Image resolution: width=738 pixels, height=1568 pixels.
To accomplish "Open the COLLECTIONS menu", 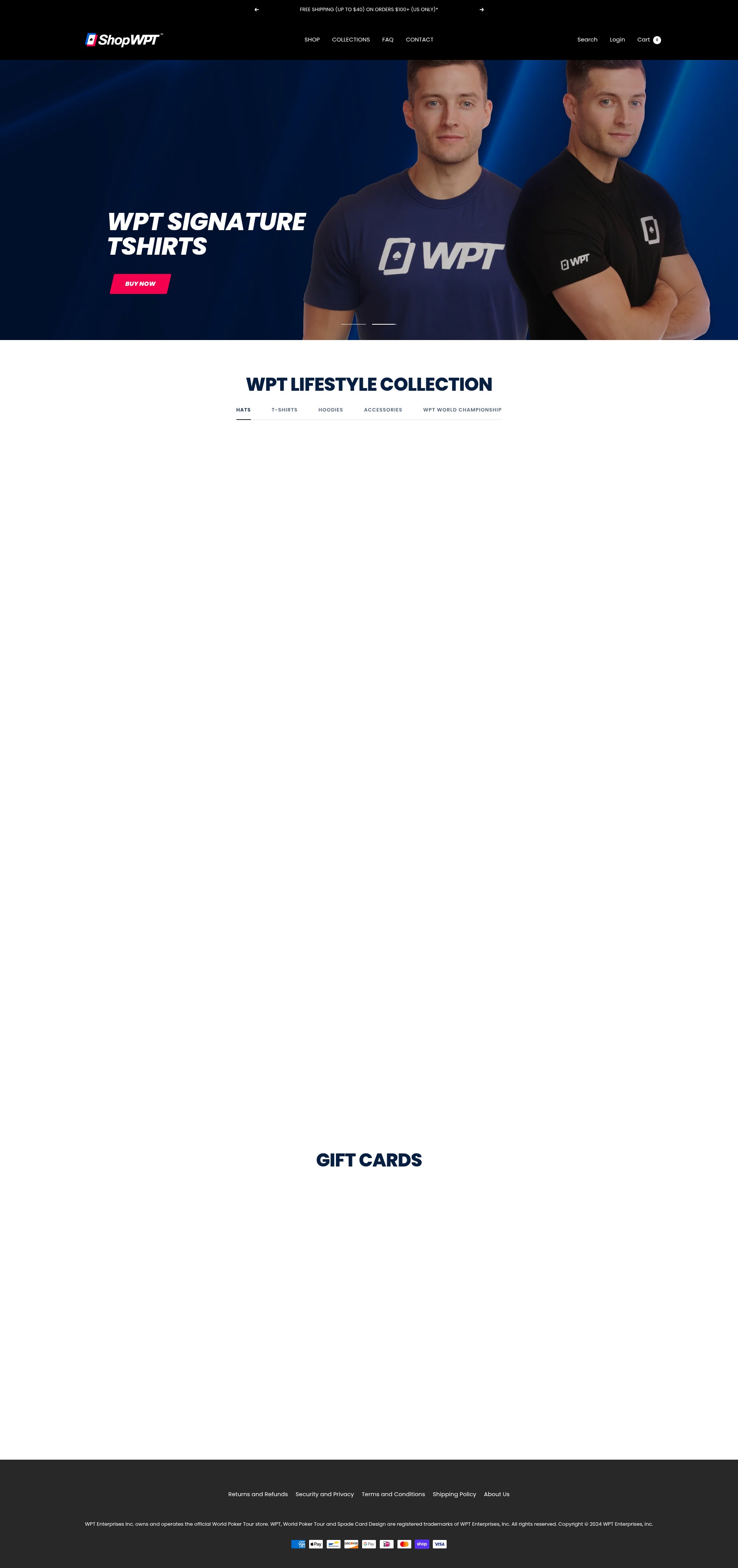I will click(351, 40).
